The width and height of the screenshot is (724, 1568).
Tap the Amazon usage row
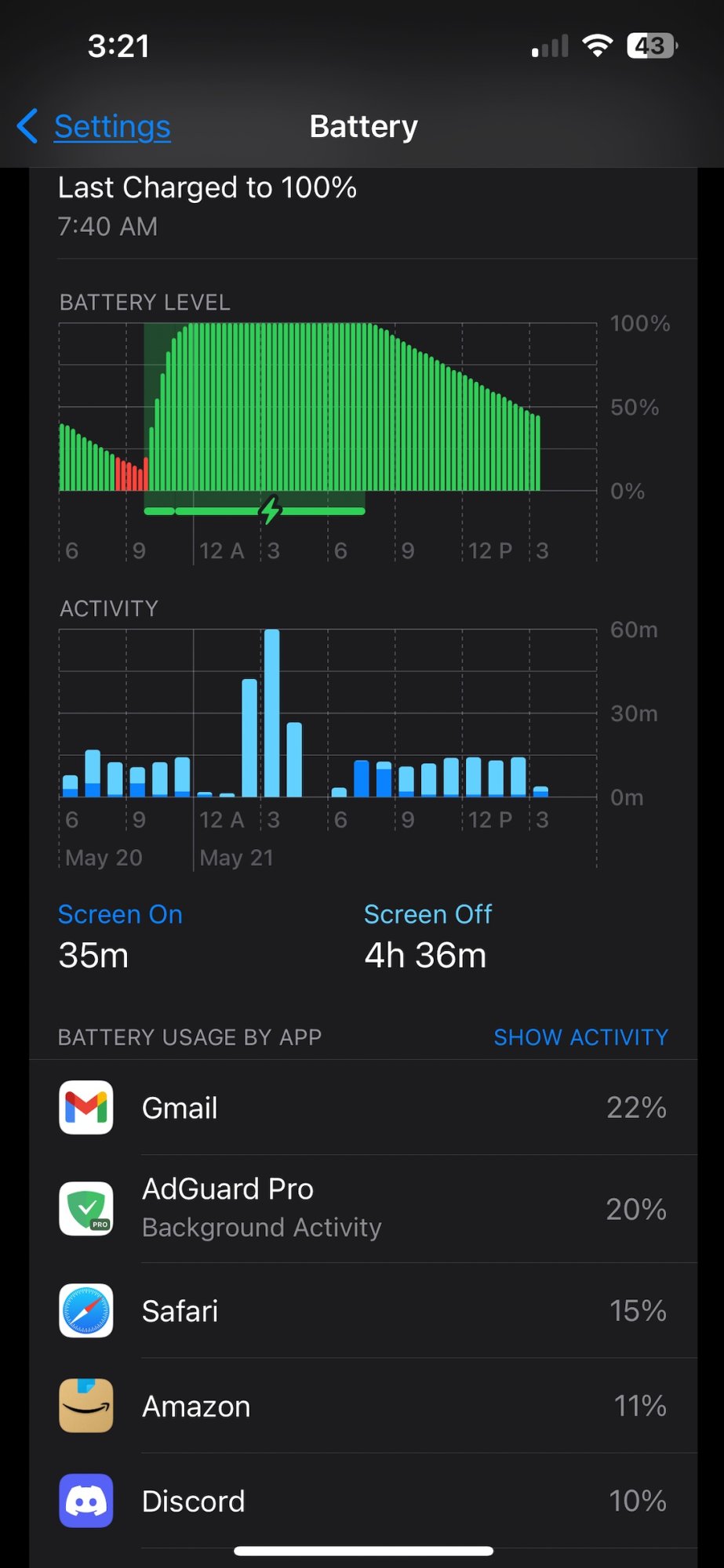pos(362,1406)
